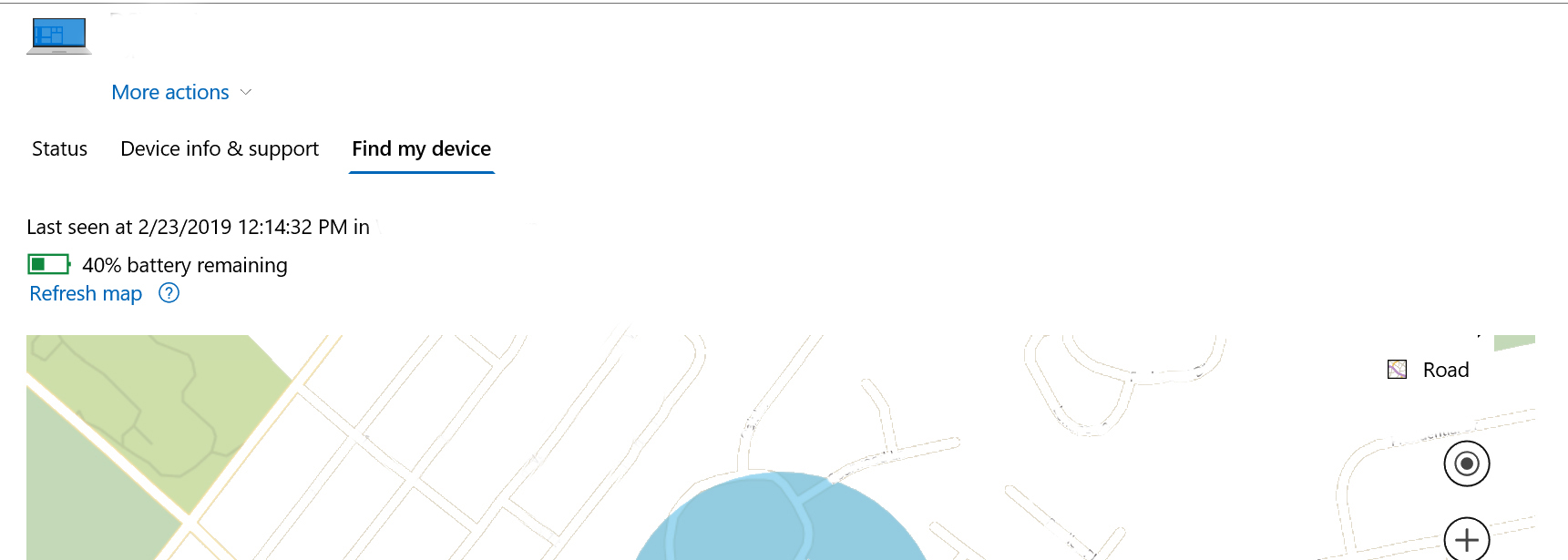
Task: Select the Find my device tab
Action: [421, 149]
